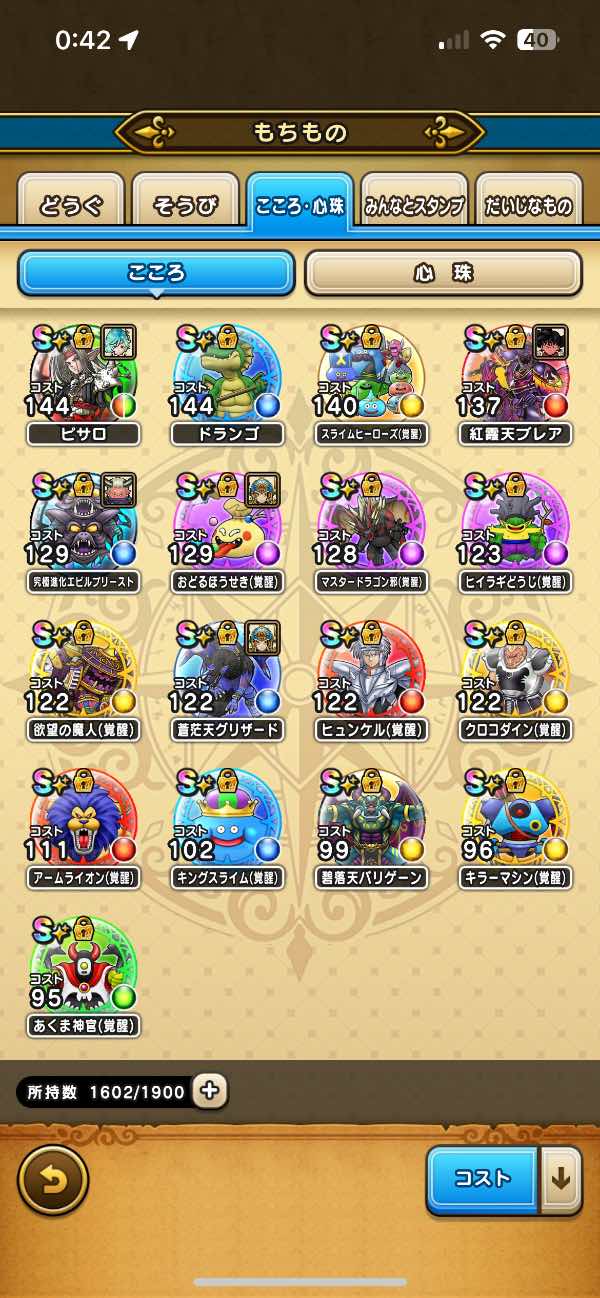
Task: Switch to the どうぐ tab
Action: coord(71,206)
